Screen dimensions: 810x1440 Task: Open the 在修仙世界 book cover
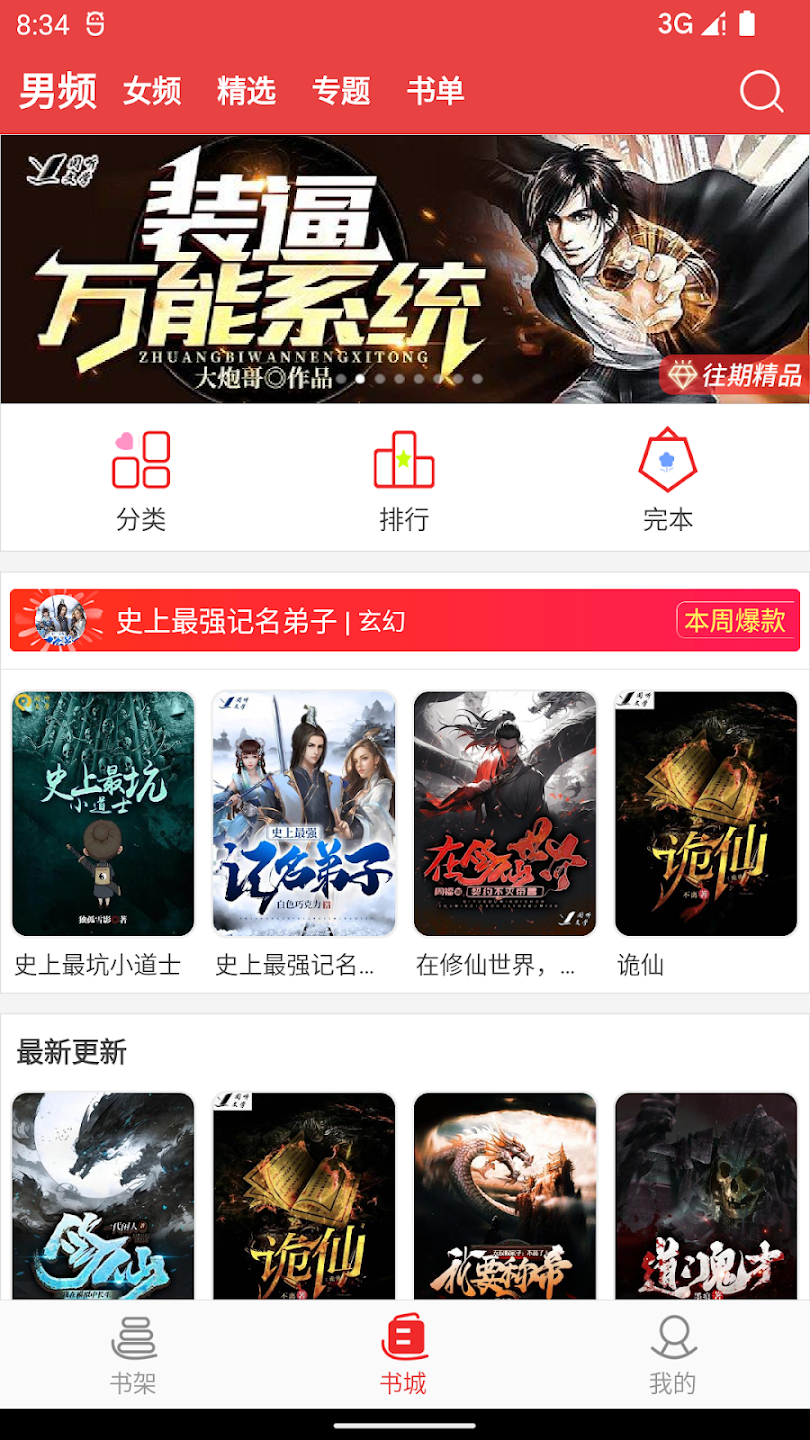click(504, 814)
